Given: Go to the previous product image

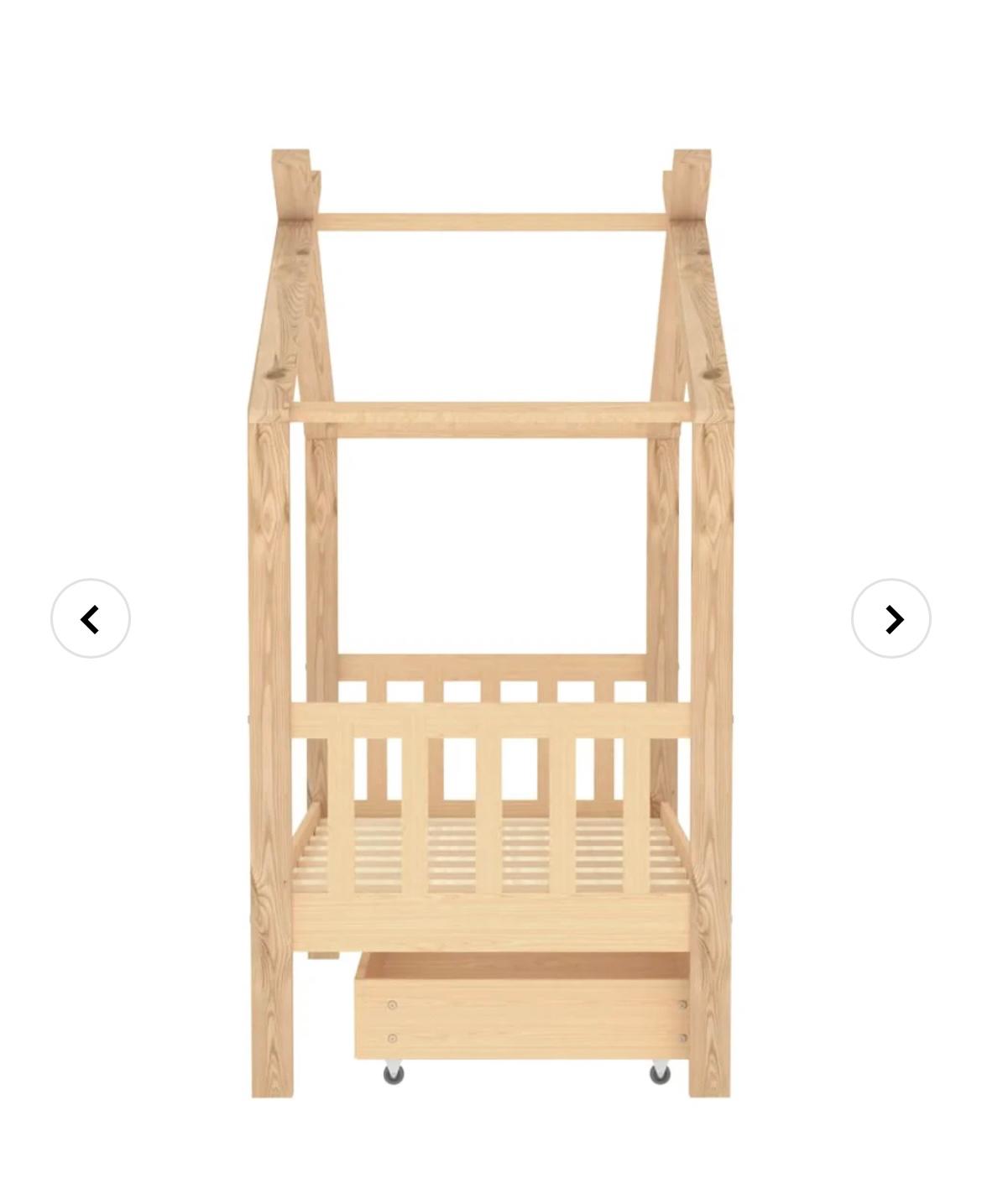Looking at the screenshot, I should (x=91, y=618).
